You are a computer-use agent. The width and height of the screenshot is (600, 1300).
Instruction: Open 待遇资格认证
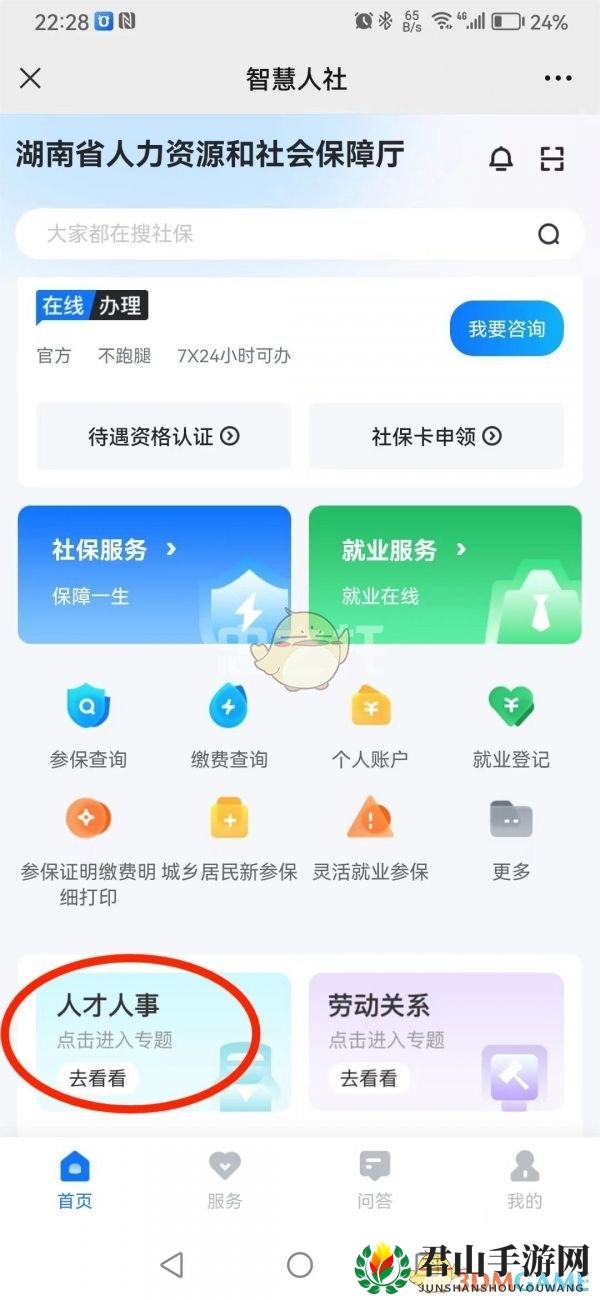(x=164, y=436)
